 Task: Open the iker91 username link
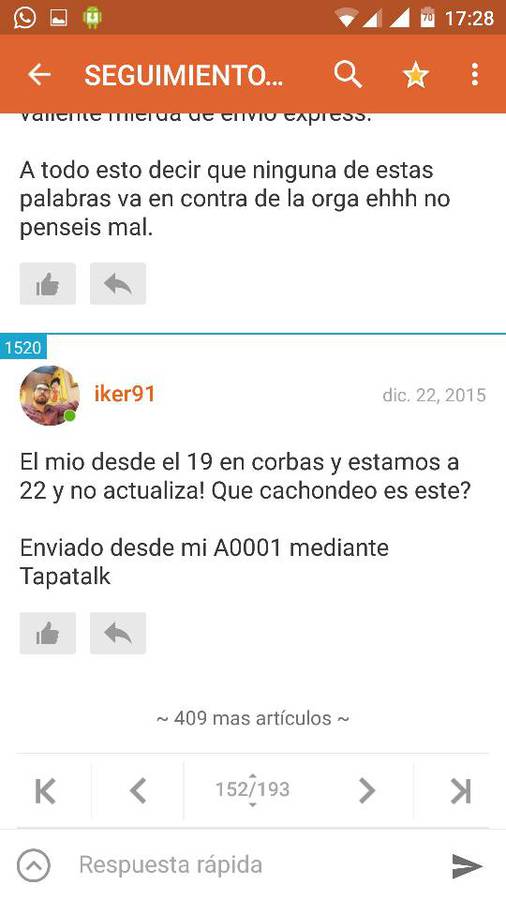point(124,394)
